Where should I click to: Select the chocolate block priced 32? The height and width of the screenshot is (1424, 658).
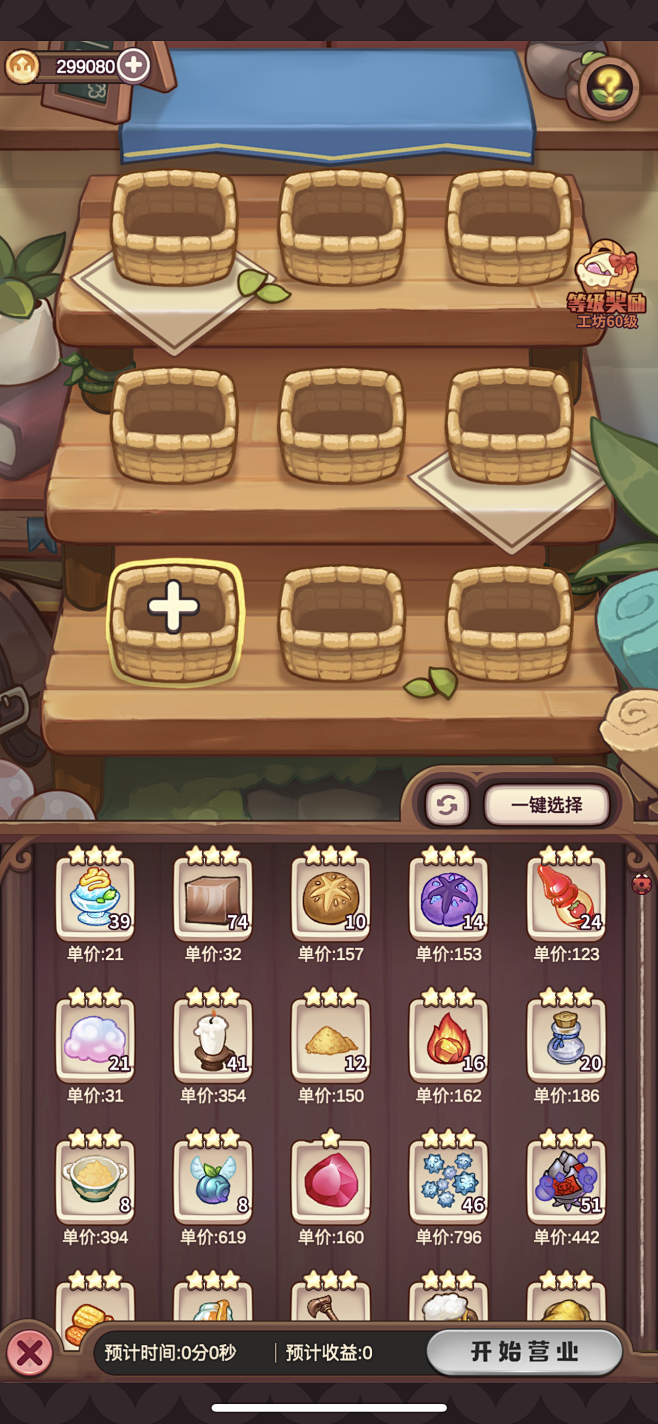pos(212,897)
